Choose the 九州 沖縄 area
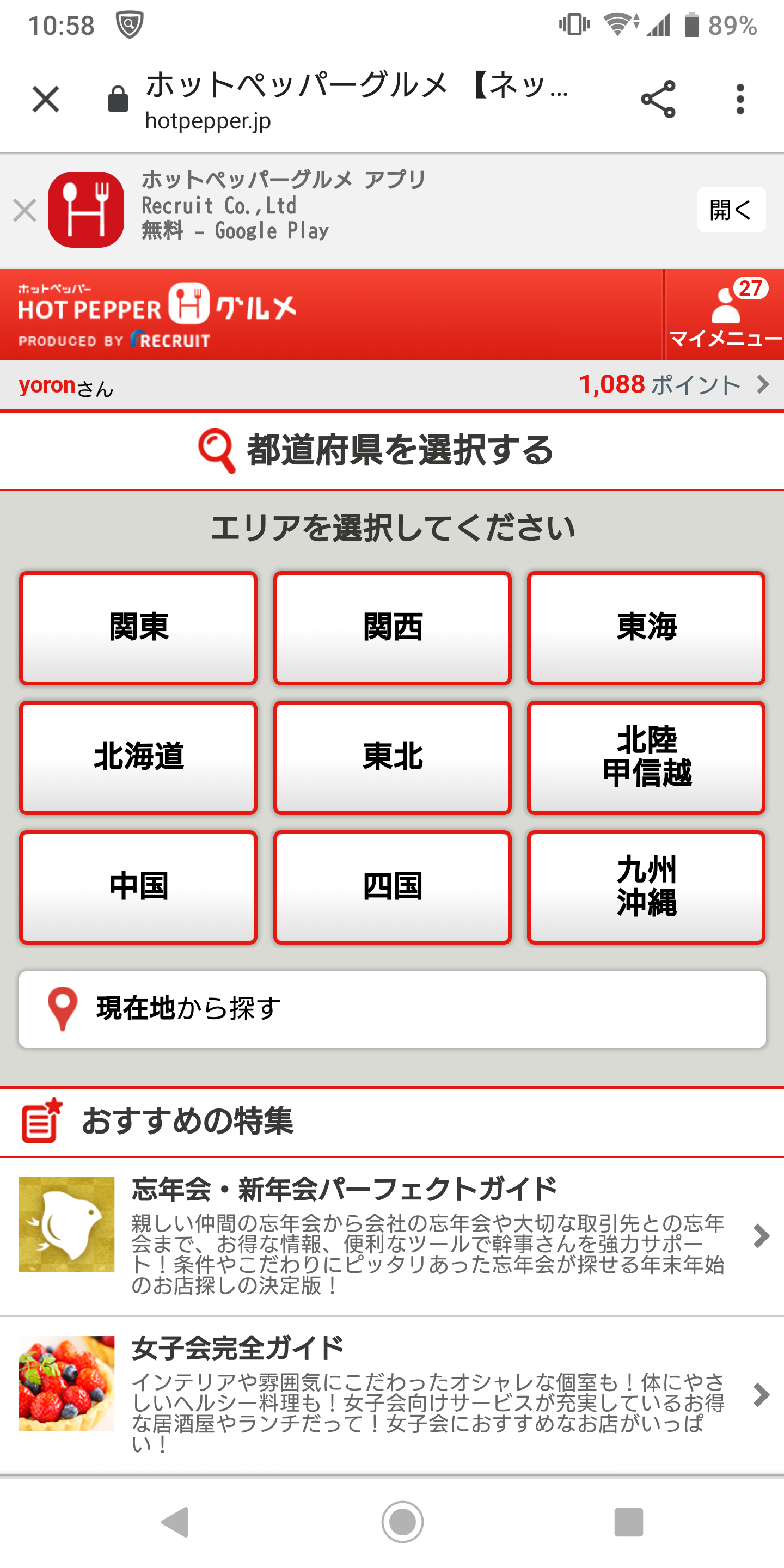784x1568 pixels. (646, 887)
